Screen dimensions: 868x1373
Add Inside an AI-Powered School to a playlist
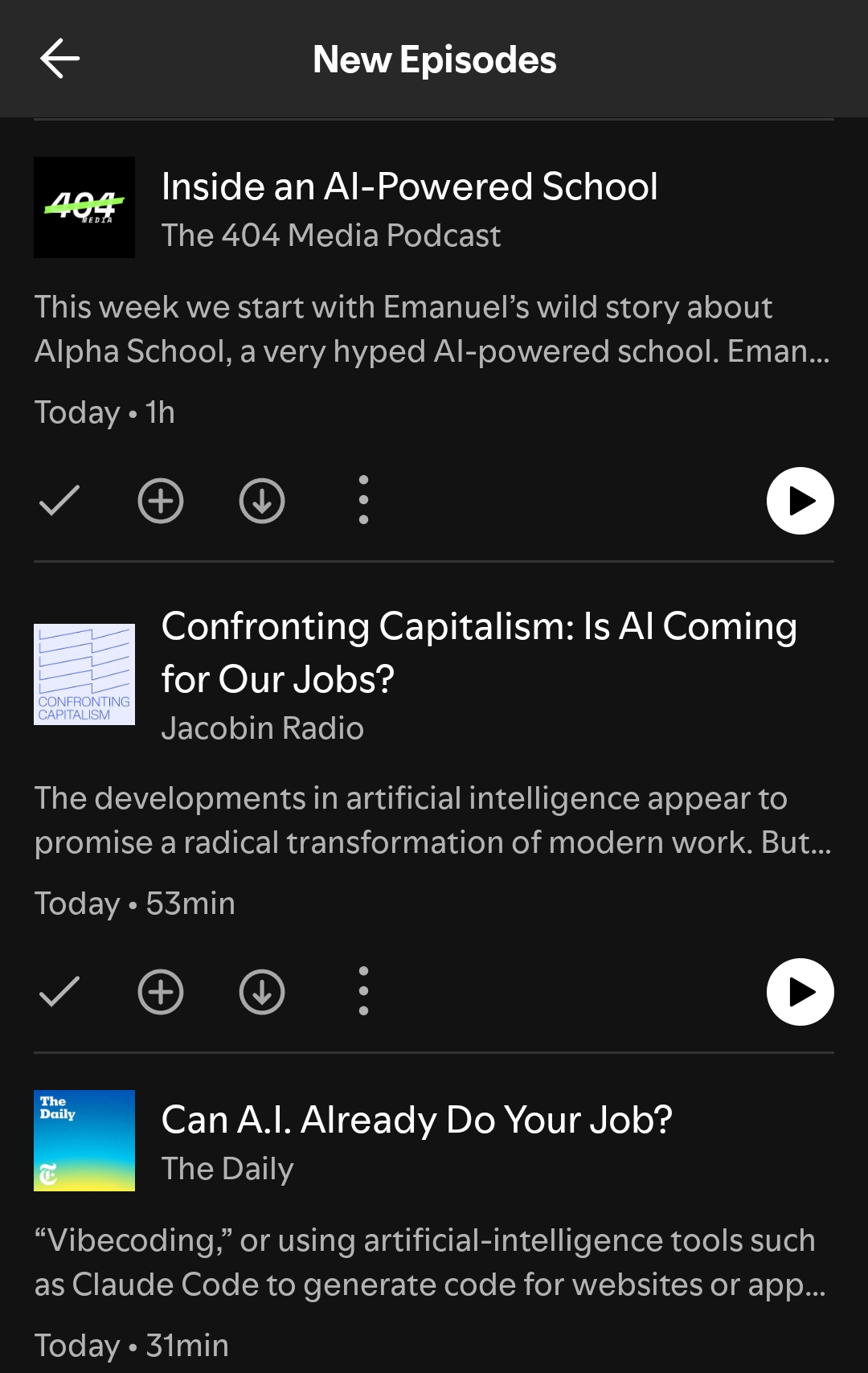[x=161, y=501]
